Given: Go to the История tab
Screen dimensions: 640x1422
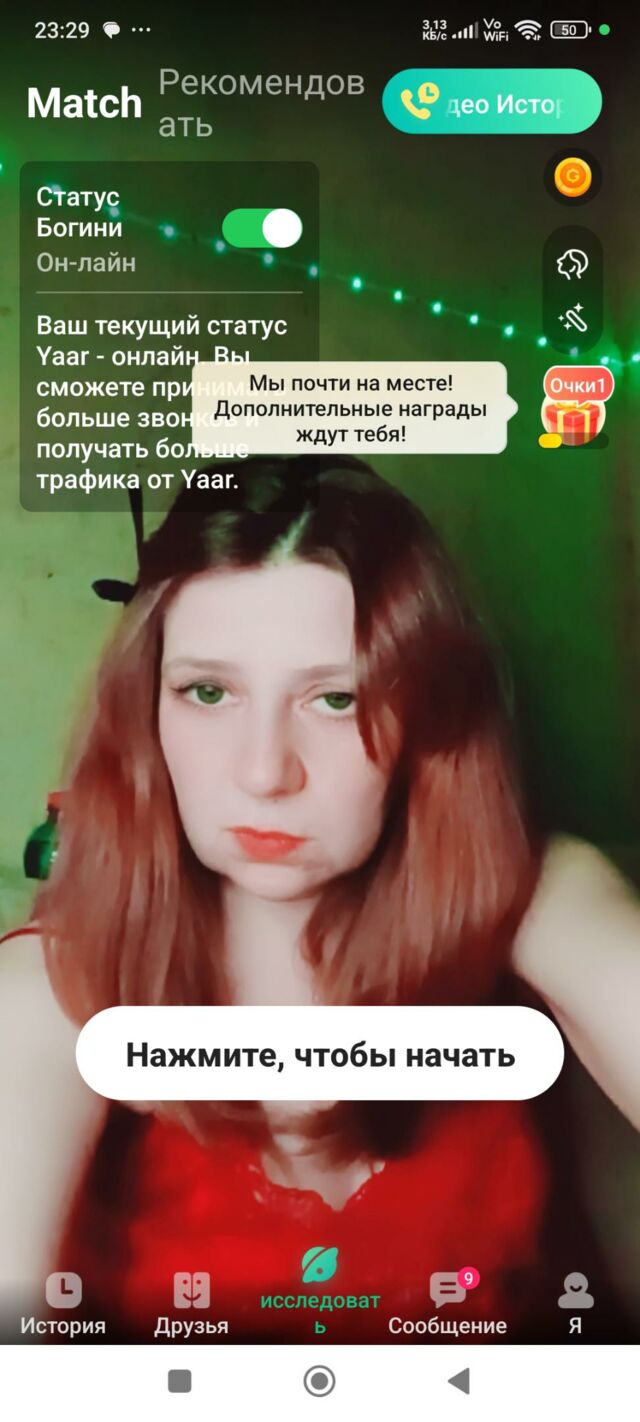Looking at the screenshot, I should [63, 1304].
